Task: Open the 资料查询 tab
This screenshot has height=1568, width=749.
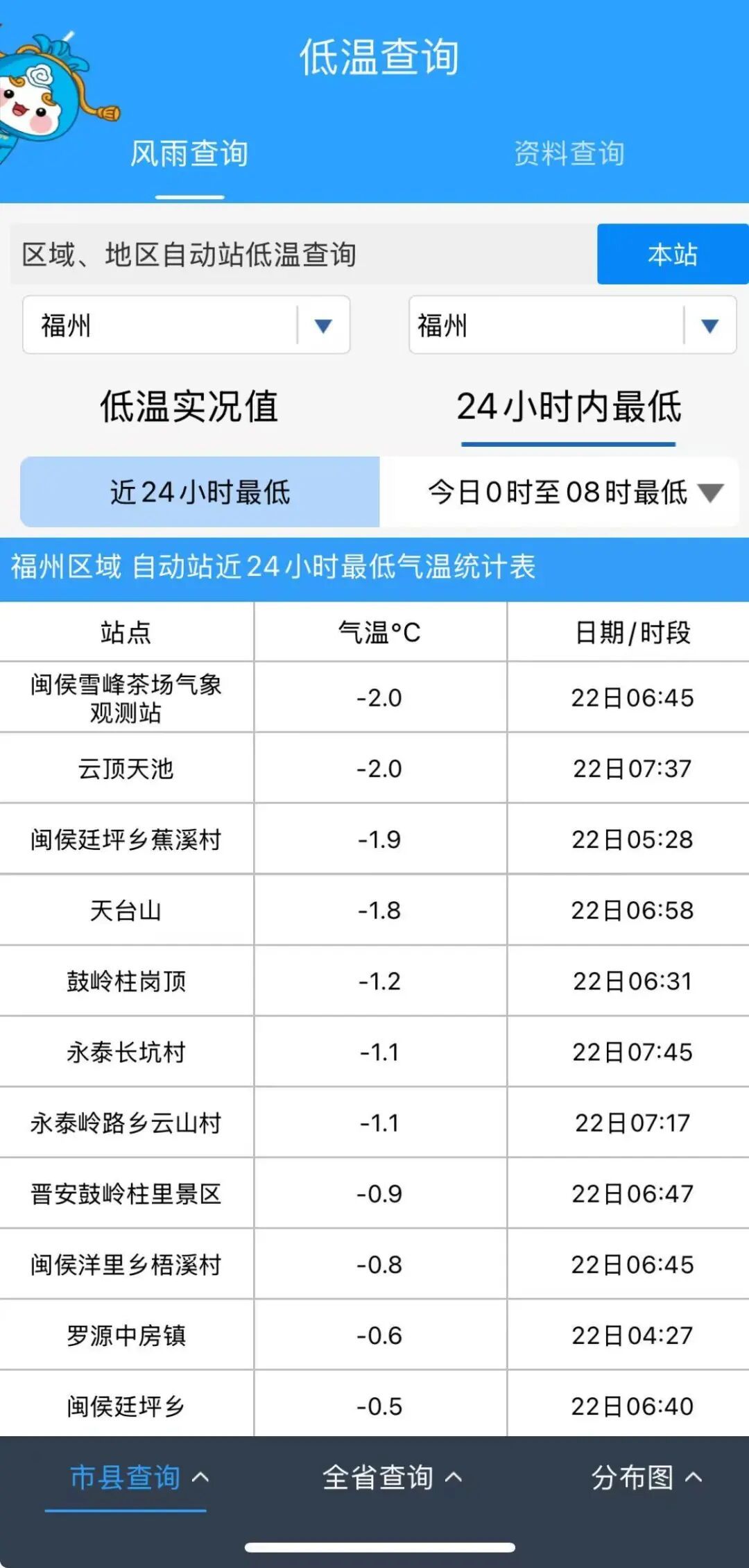Action: (569, 153)
